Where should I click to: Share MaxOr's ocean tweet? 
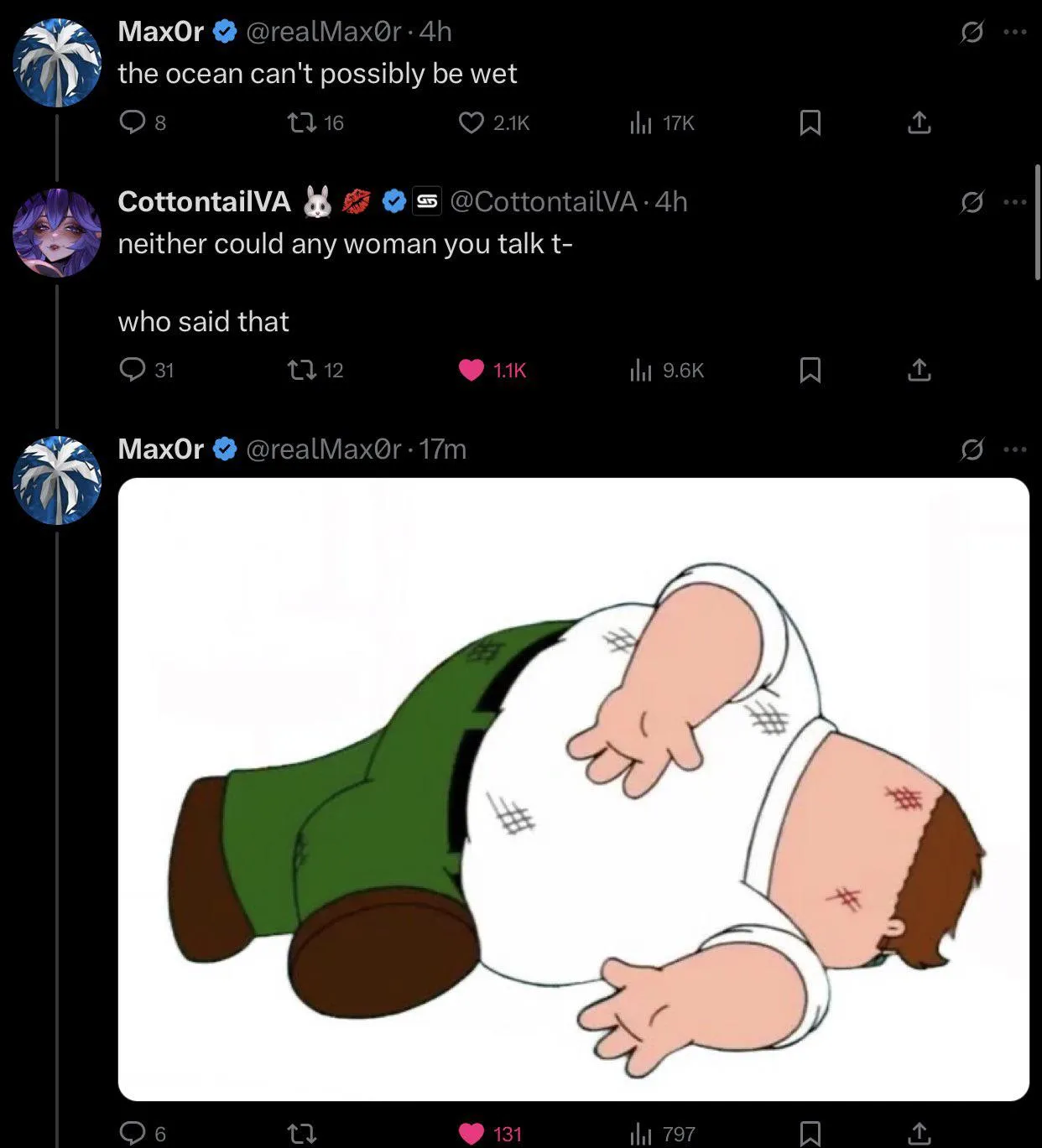920,123
